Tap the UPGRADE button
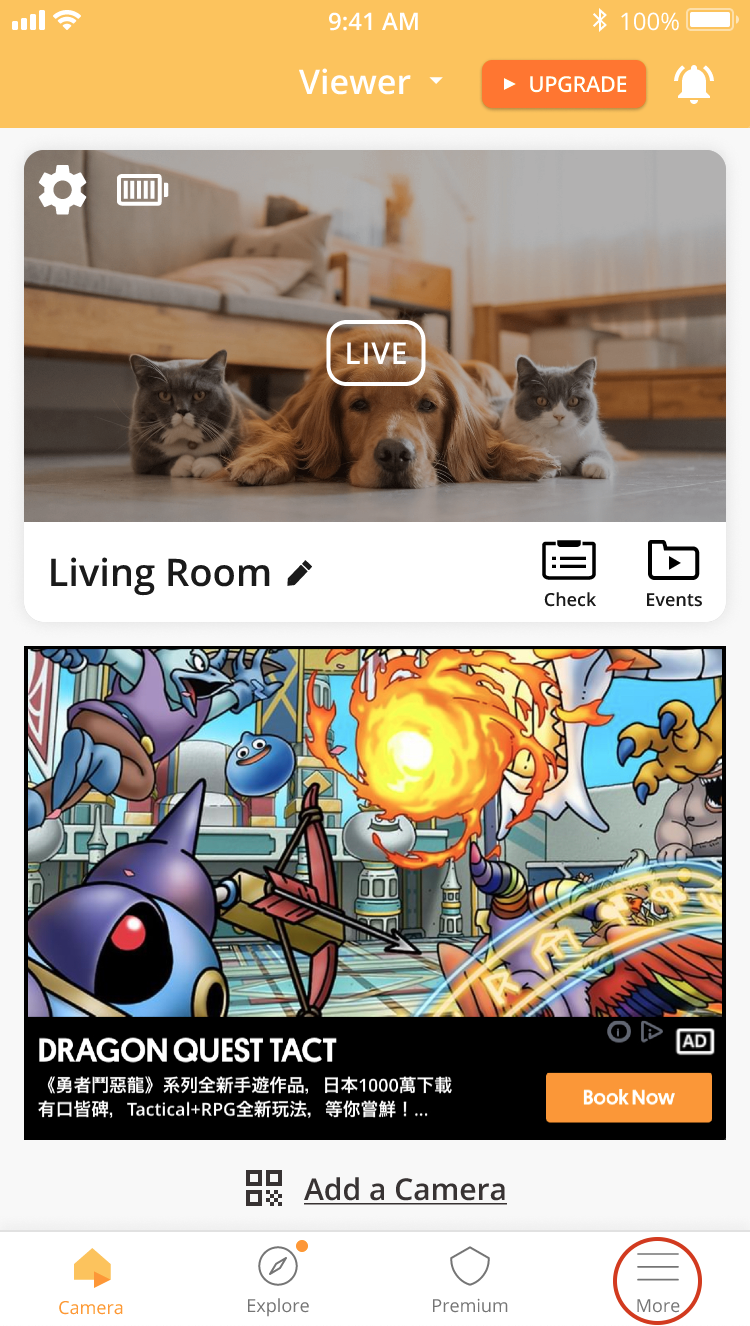Screen dimensions: 750x1326 tap(564, 85)
